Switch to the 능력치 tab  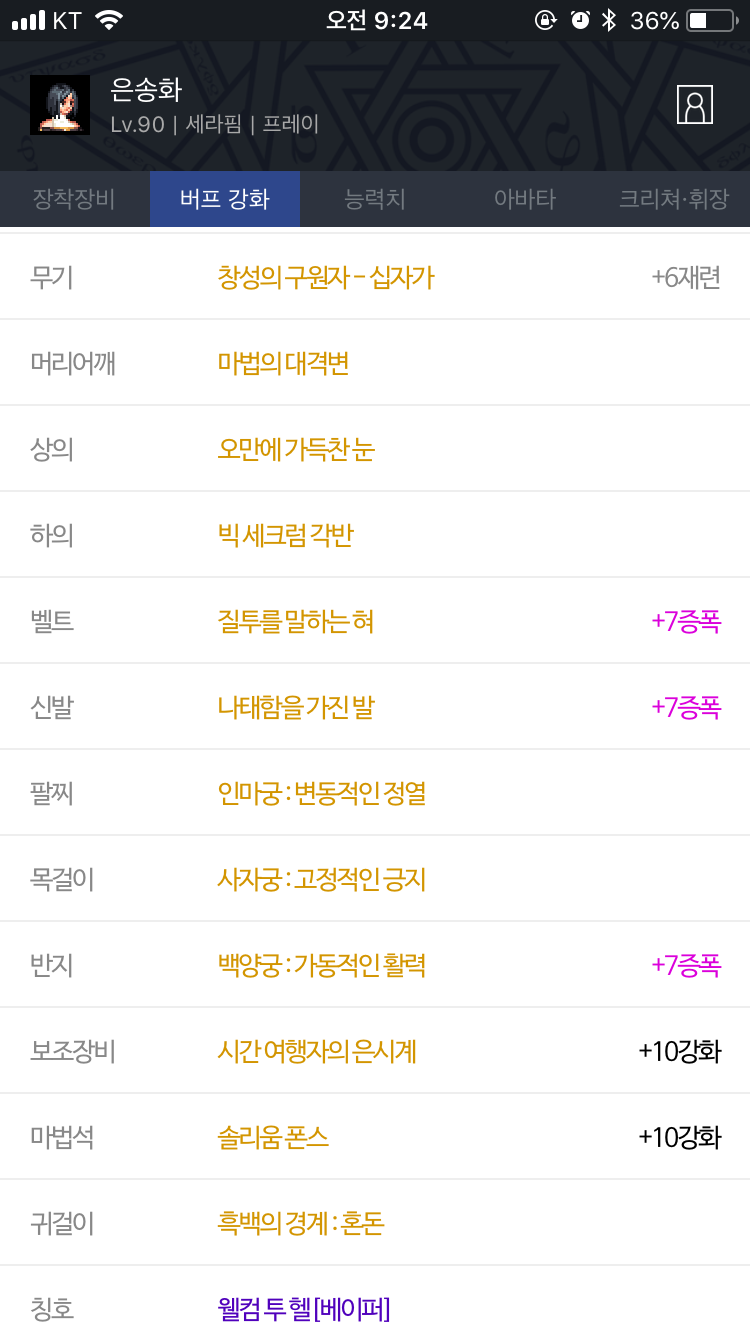(375, 199)
